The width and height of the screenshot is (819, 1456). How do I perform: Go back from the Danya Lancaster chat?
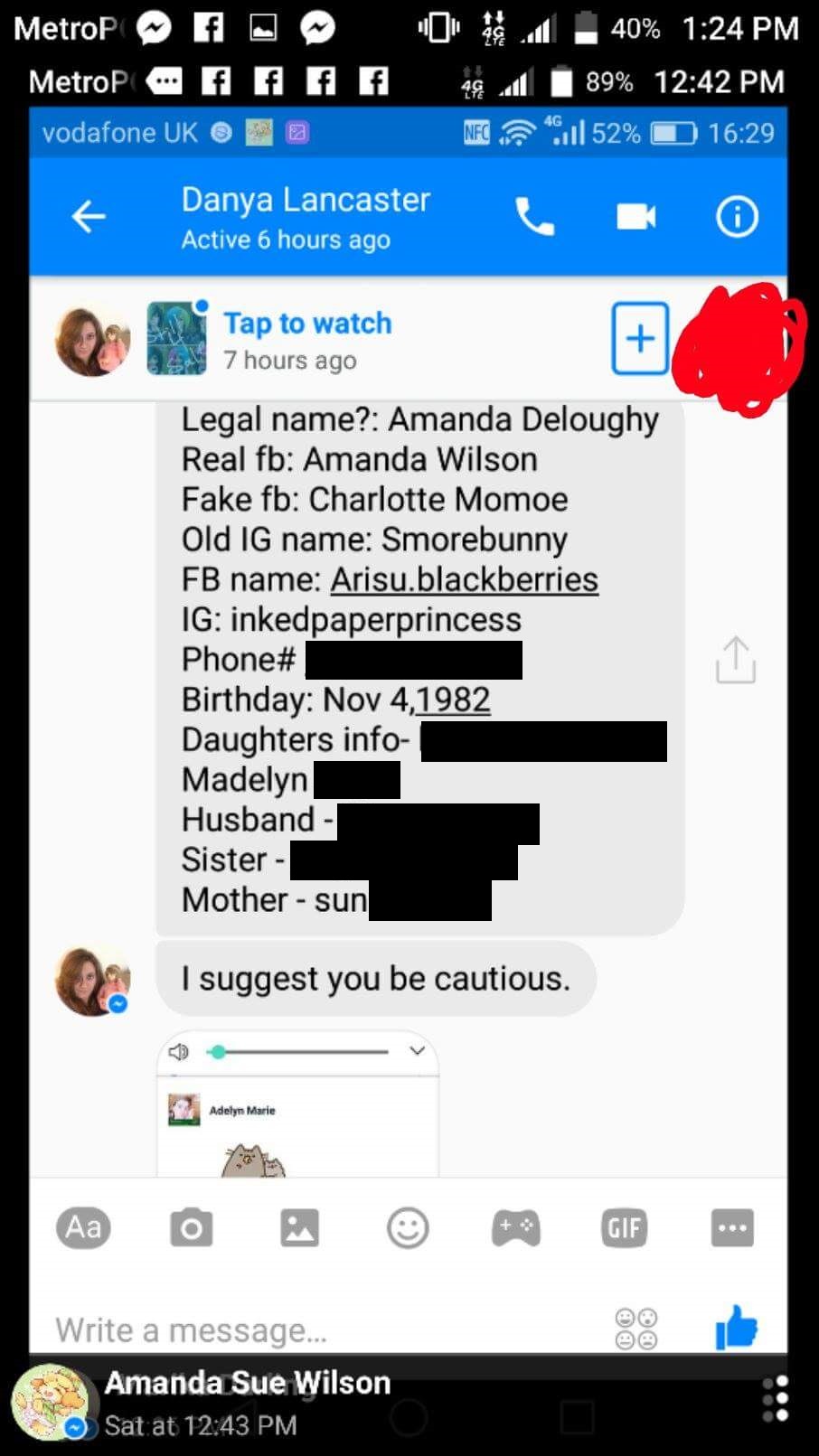click(89, 217)
